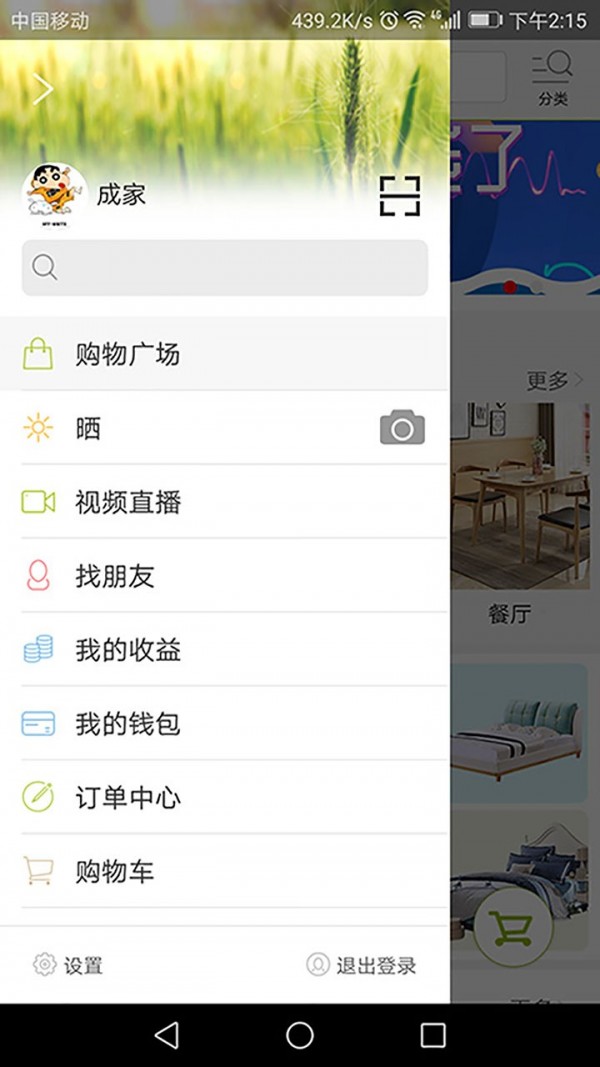Viewport: 600px width, 1067px height.
Task: Close the drawer with the top arrow
Action: tap(42, 90)
